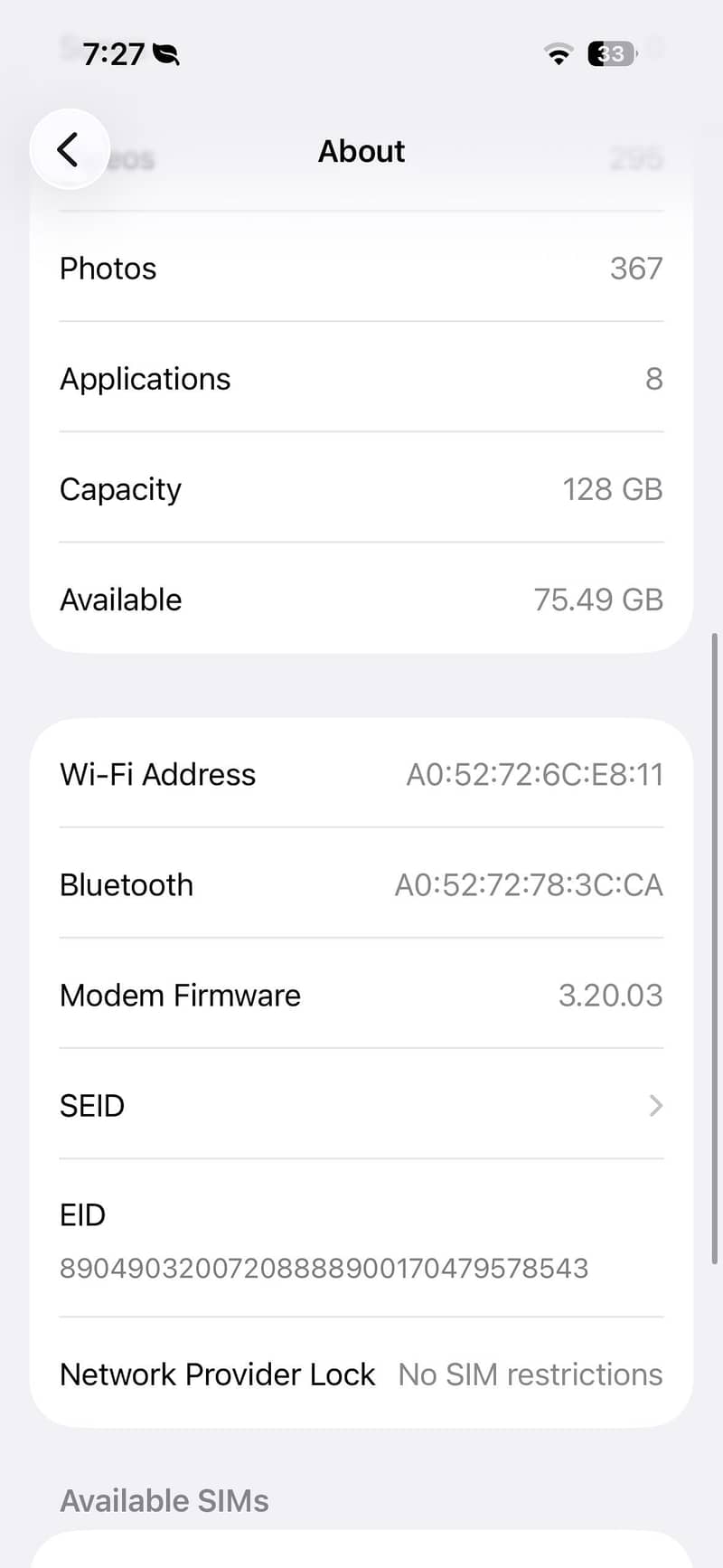
Task: Tap the Available SIMs section heading
Action: point(164,1500)
